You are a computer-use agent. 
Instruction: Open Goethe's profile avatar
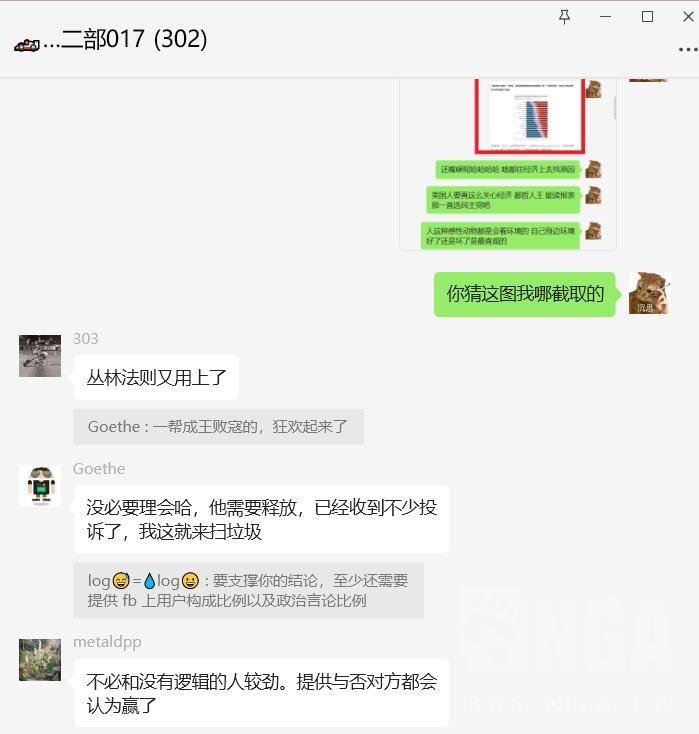click(x=40, y=486)
